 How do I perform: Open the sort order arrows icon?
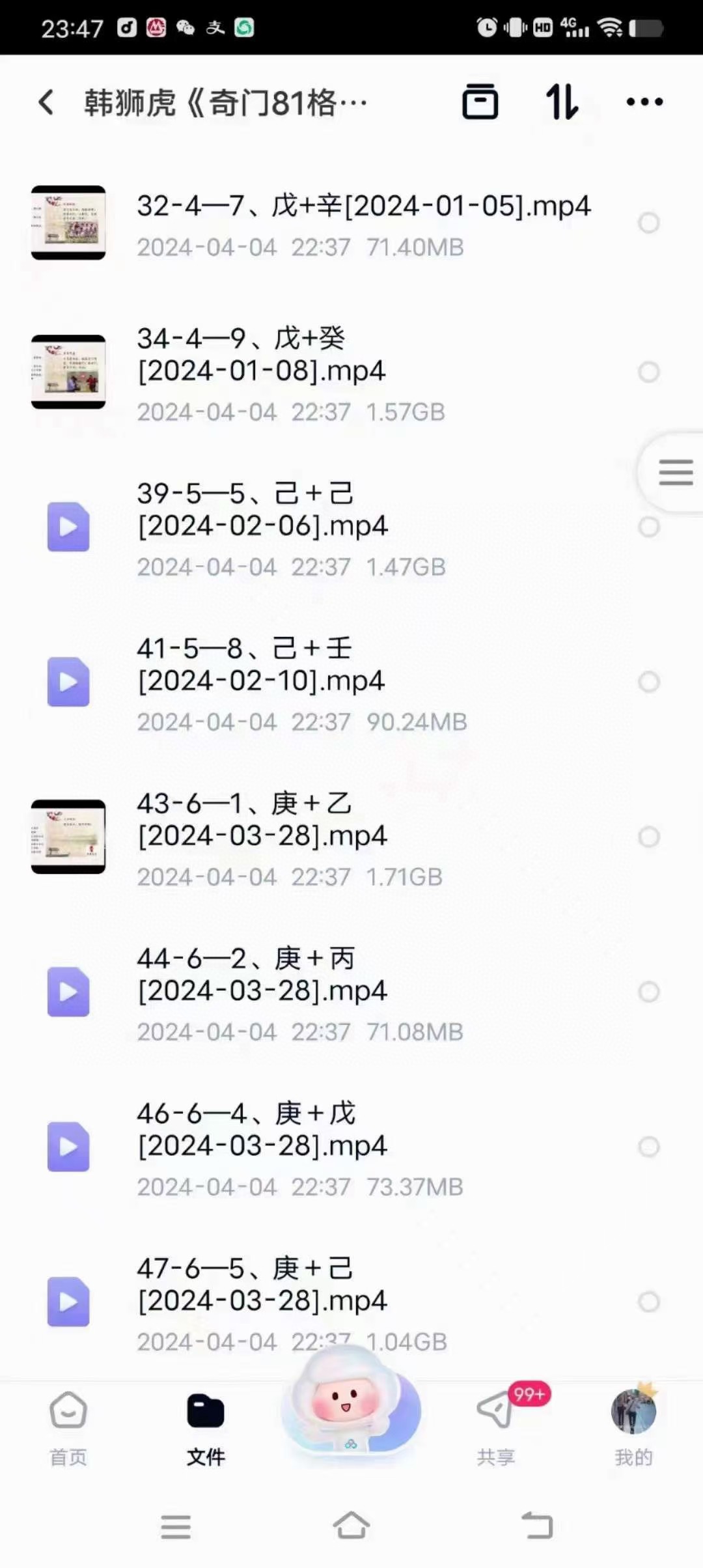pos(561,102)
